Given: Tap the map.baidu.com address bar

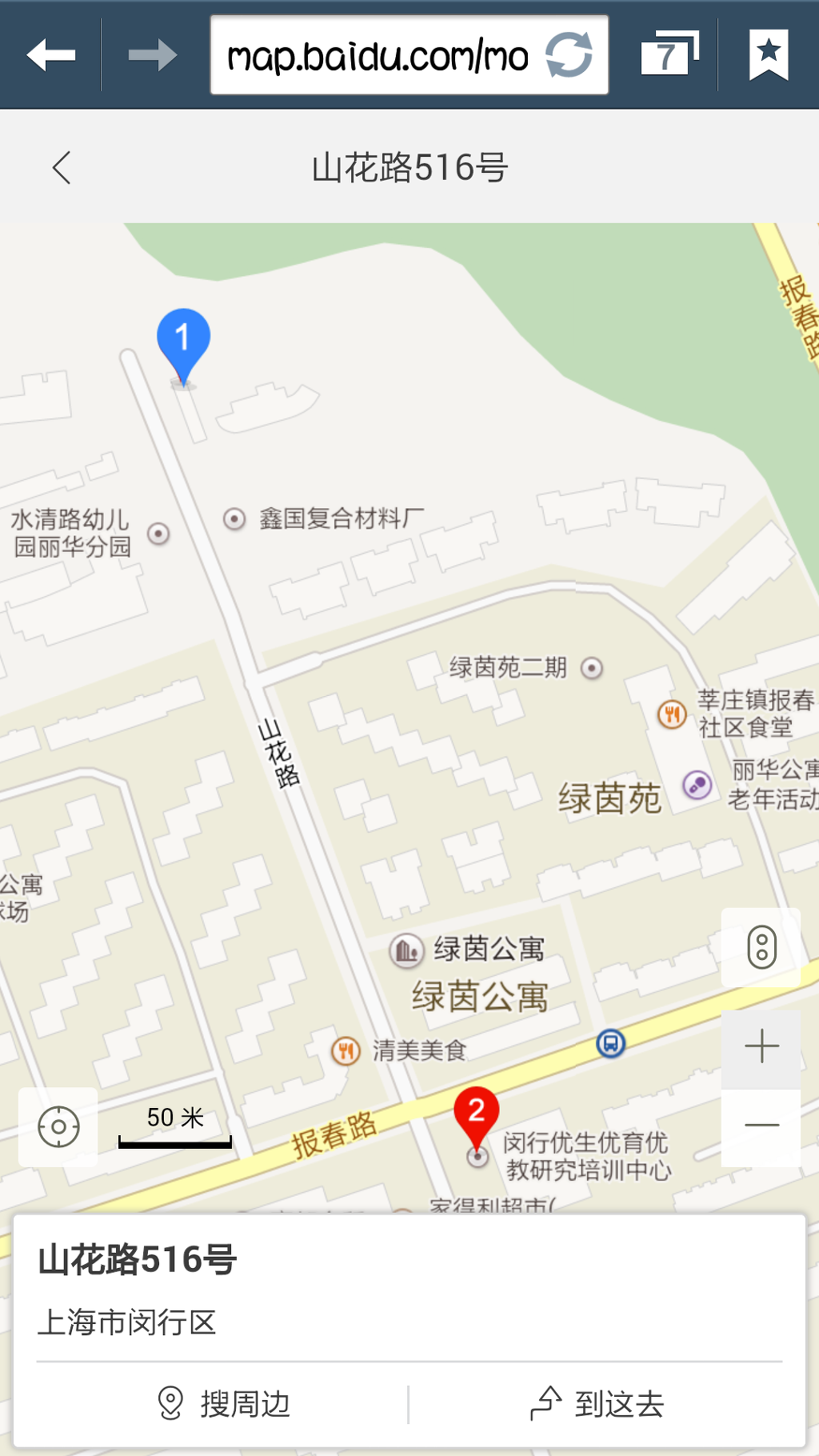Looking at the screenshot, I should click(376, 56).
